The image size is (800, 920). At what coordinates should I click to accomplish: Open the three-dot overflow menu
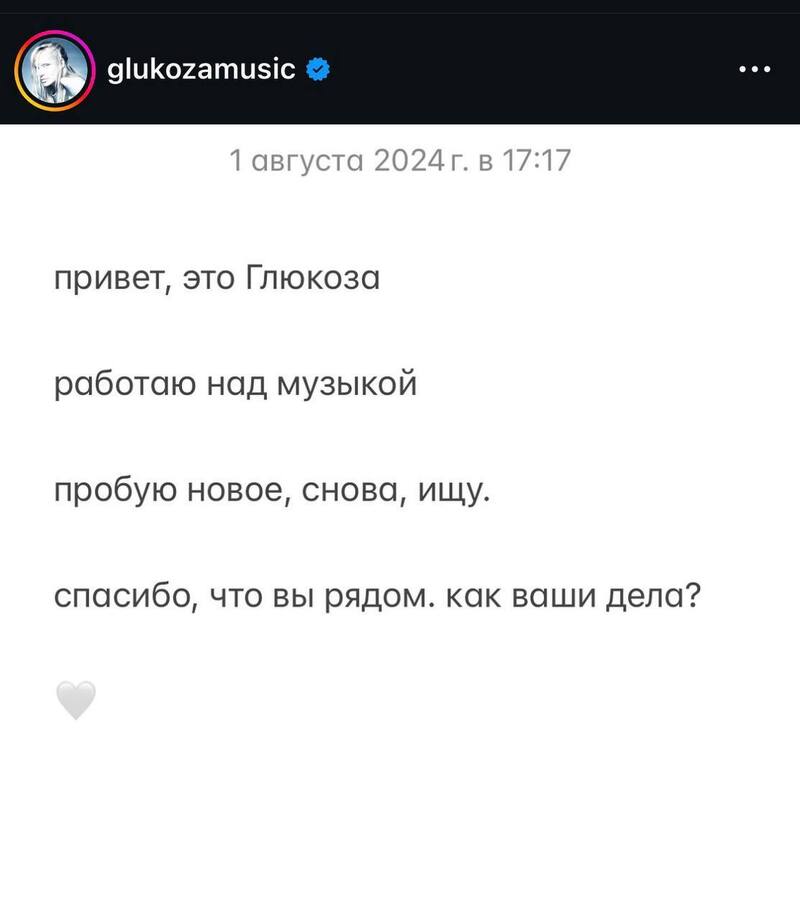[754, 71]
